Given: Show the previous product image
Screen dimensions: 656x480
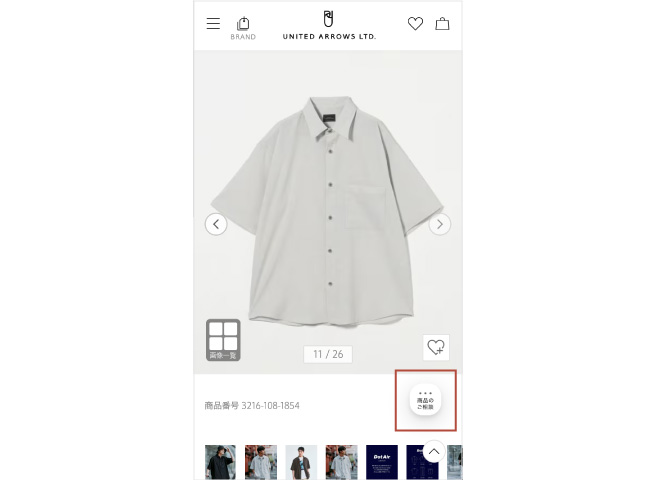Looking at the screenshot, I should pos(216,224).
